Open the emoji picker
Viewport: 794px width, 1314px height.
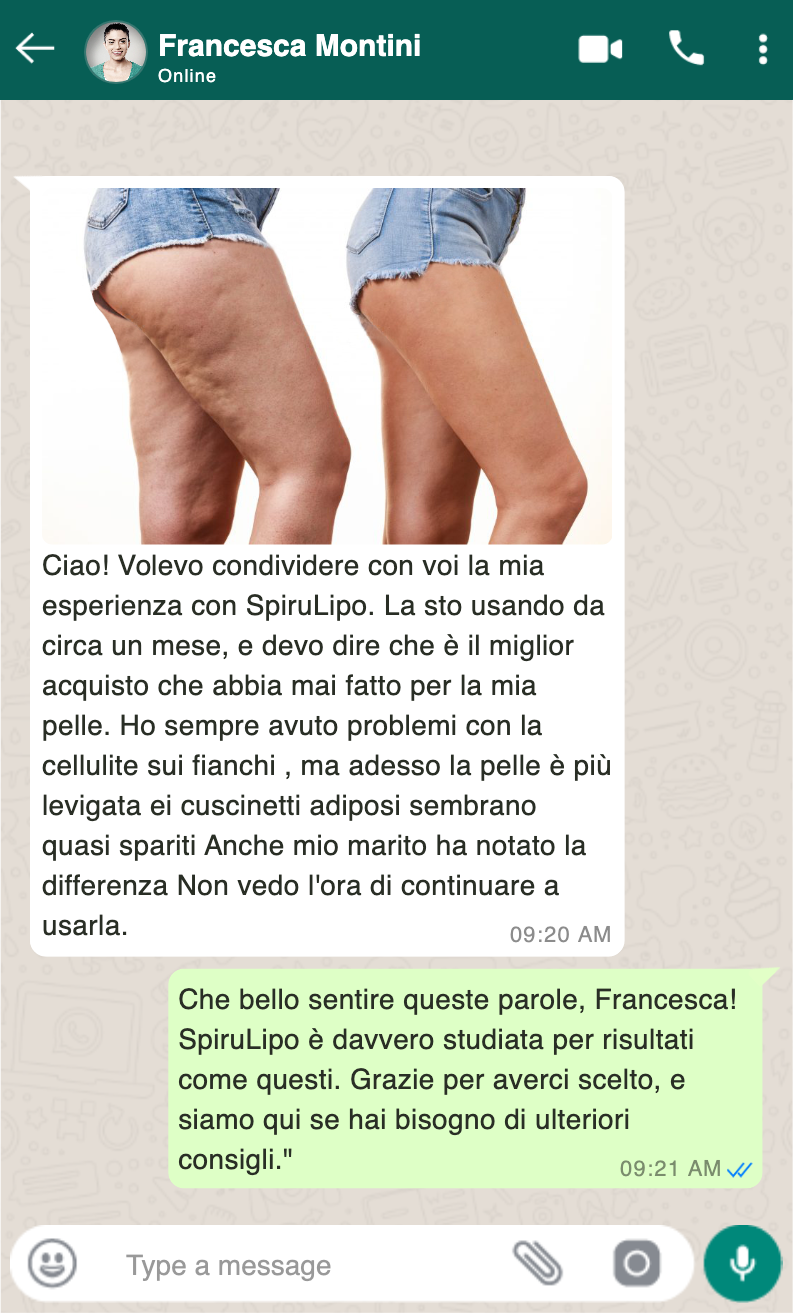coord(52,1264)
